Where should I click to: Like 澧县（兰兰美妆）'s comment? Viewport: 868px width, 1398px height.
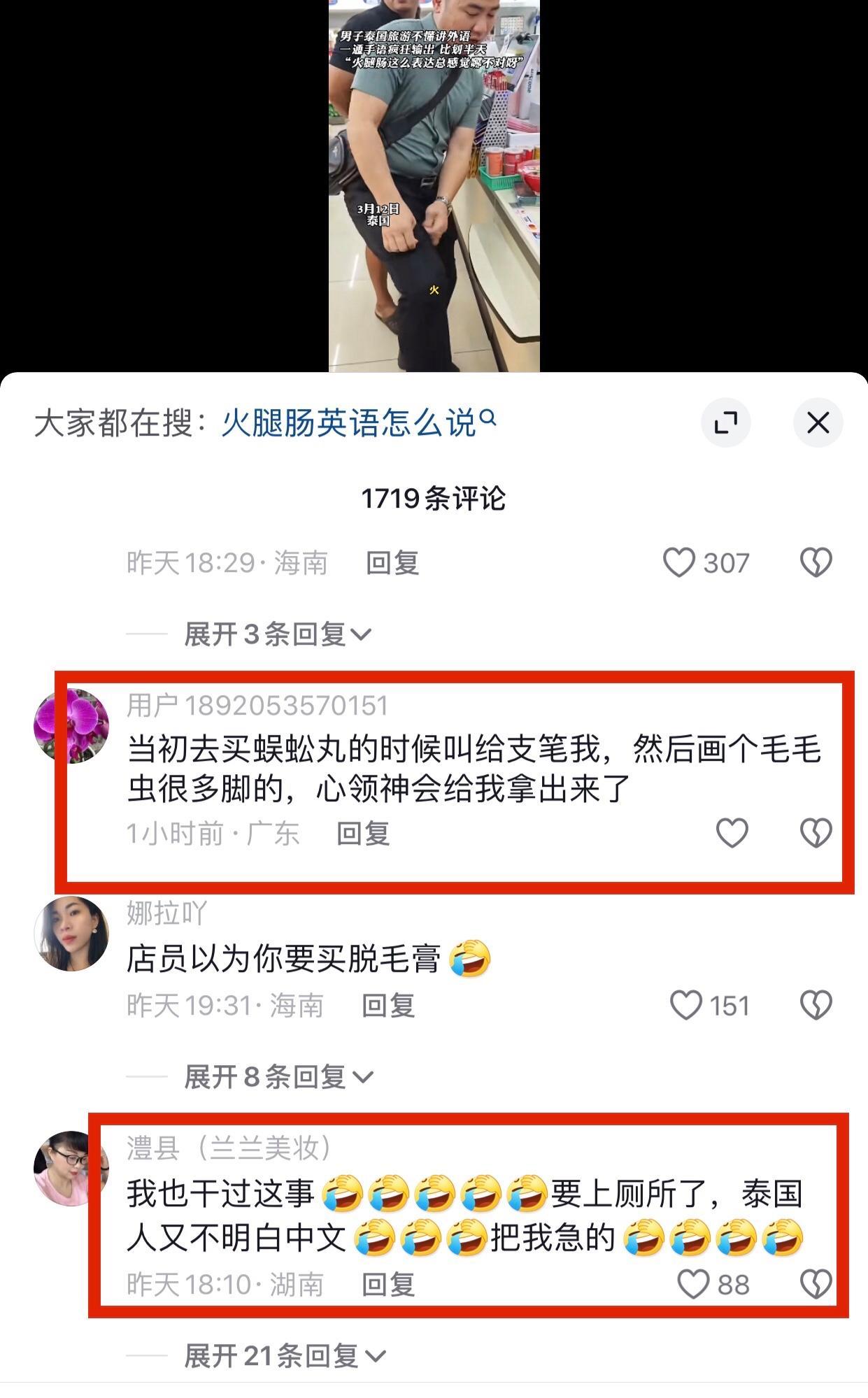coord(693,1285)
